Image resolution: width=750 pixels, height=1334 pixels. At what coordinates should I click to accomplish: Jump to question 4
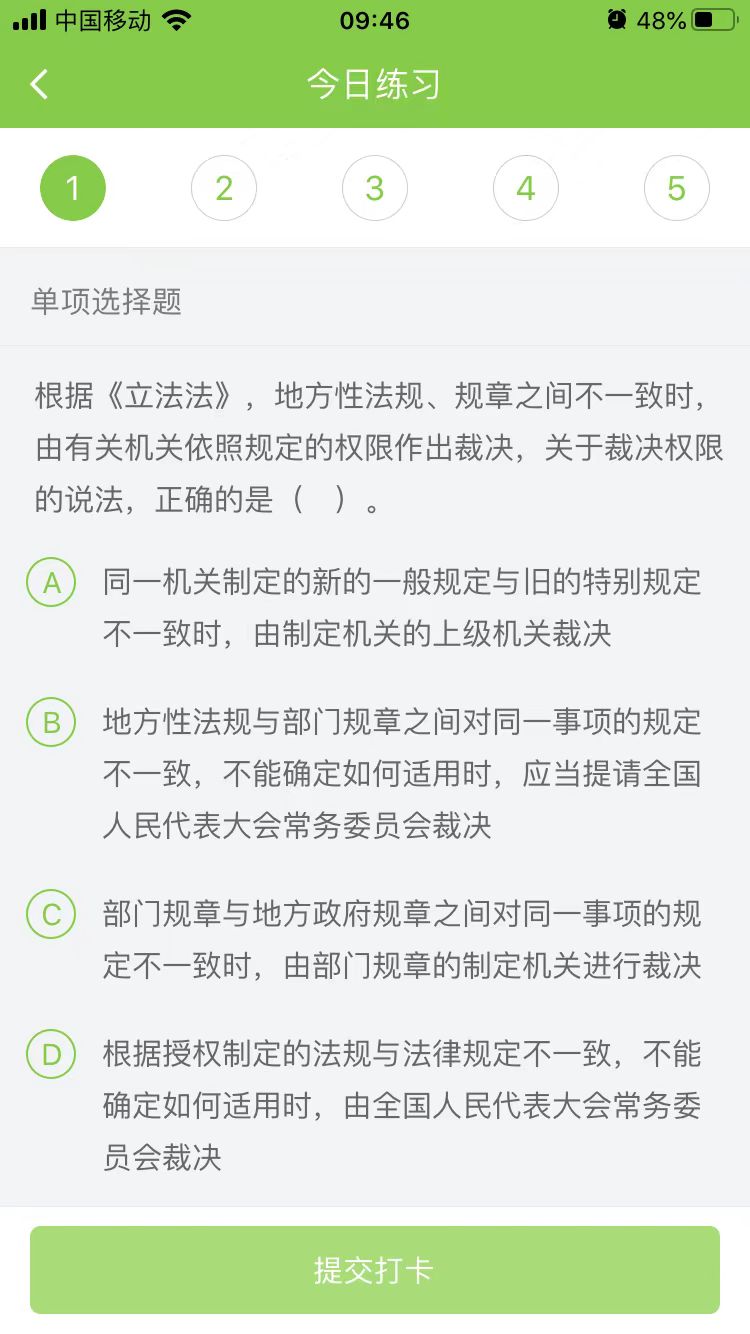[526, 188]
